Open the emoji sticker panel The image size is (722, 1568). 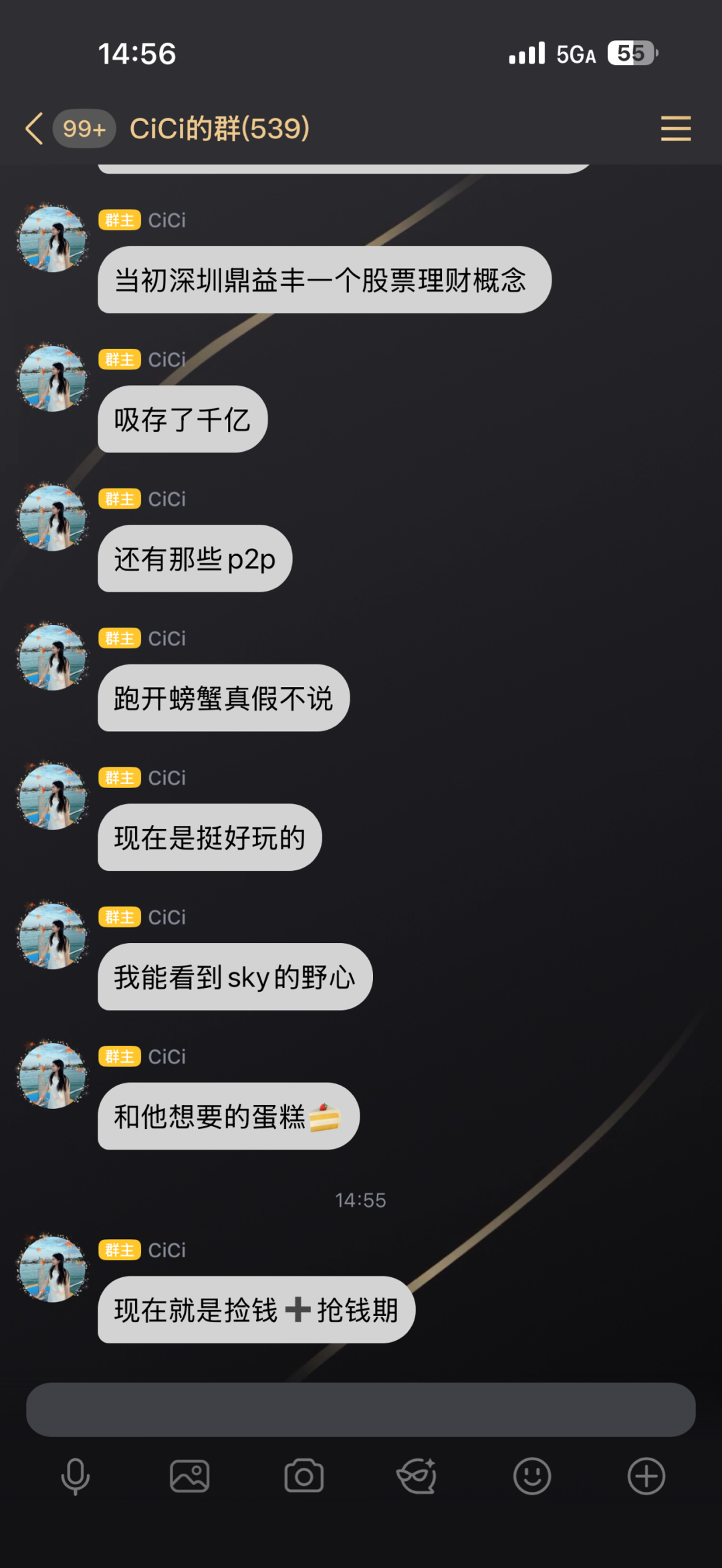coord(532,1476)
